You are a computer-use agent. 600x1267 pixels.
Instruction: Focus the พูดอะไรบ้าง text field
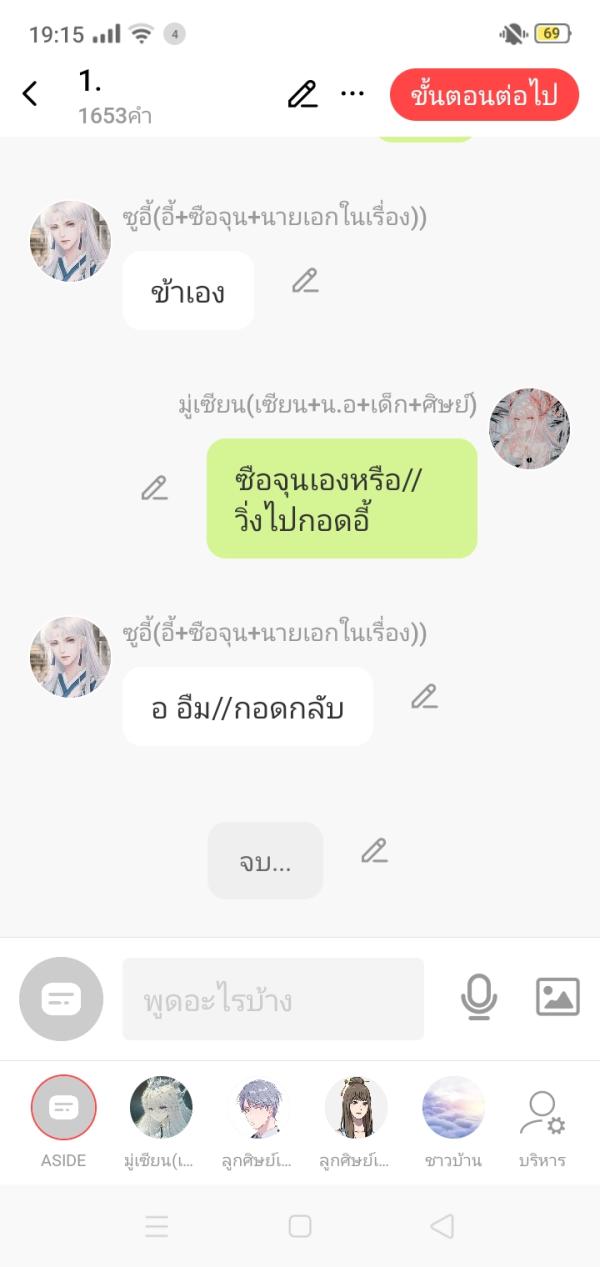click(273, 999)
